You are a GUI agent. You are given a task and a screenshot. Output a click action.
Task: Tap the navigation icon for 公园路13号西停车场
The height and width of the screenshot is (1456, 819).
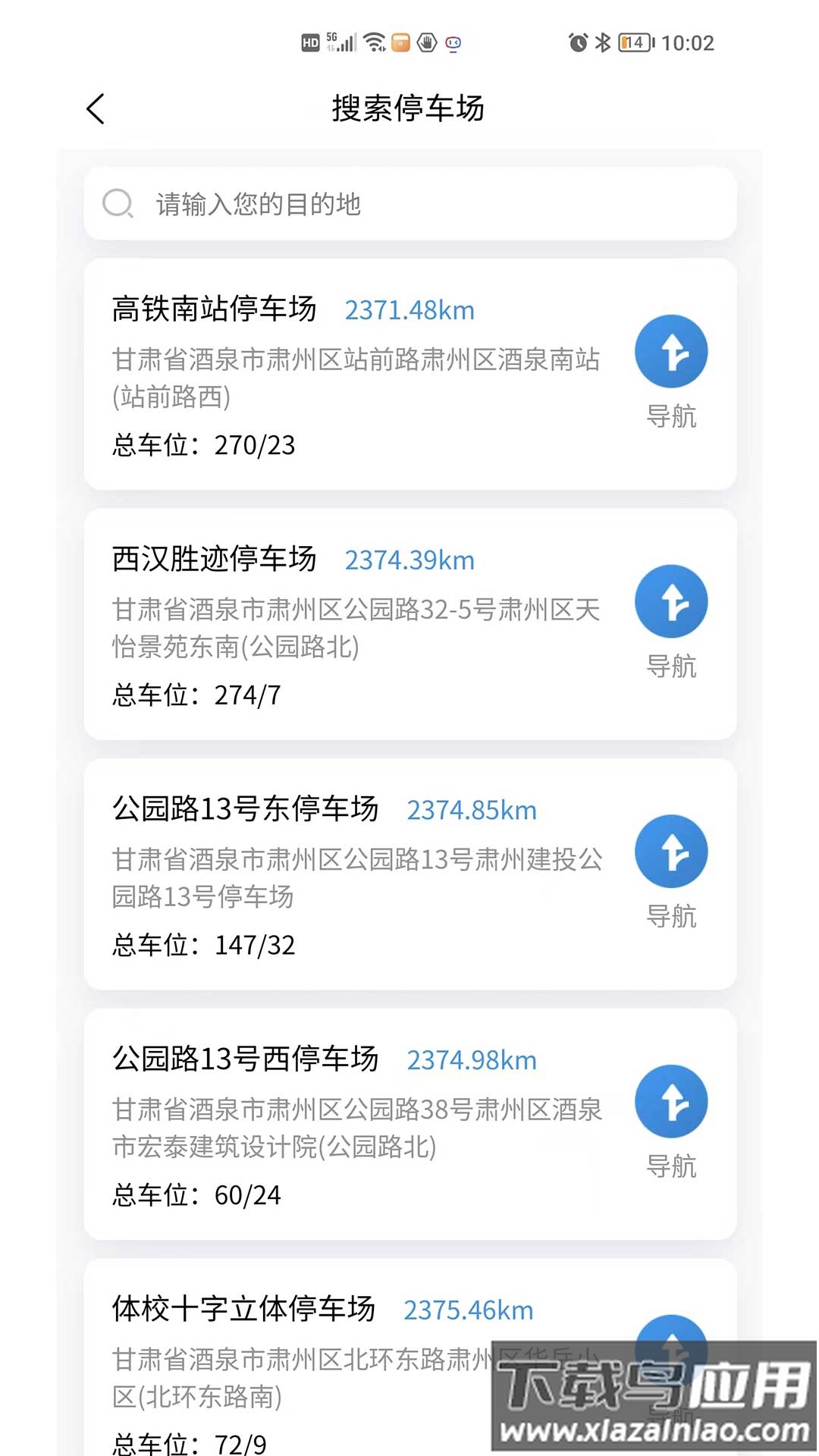click(671, 1101)
